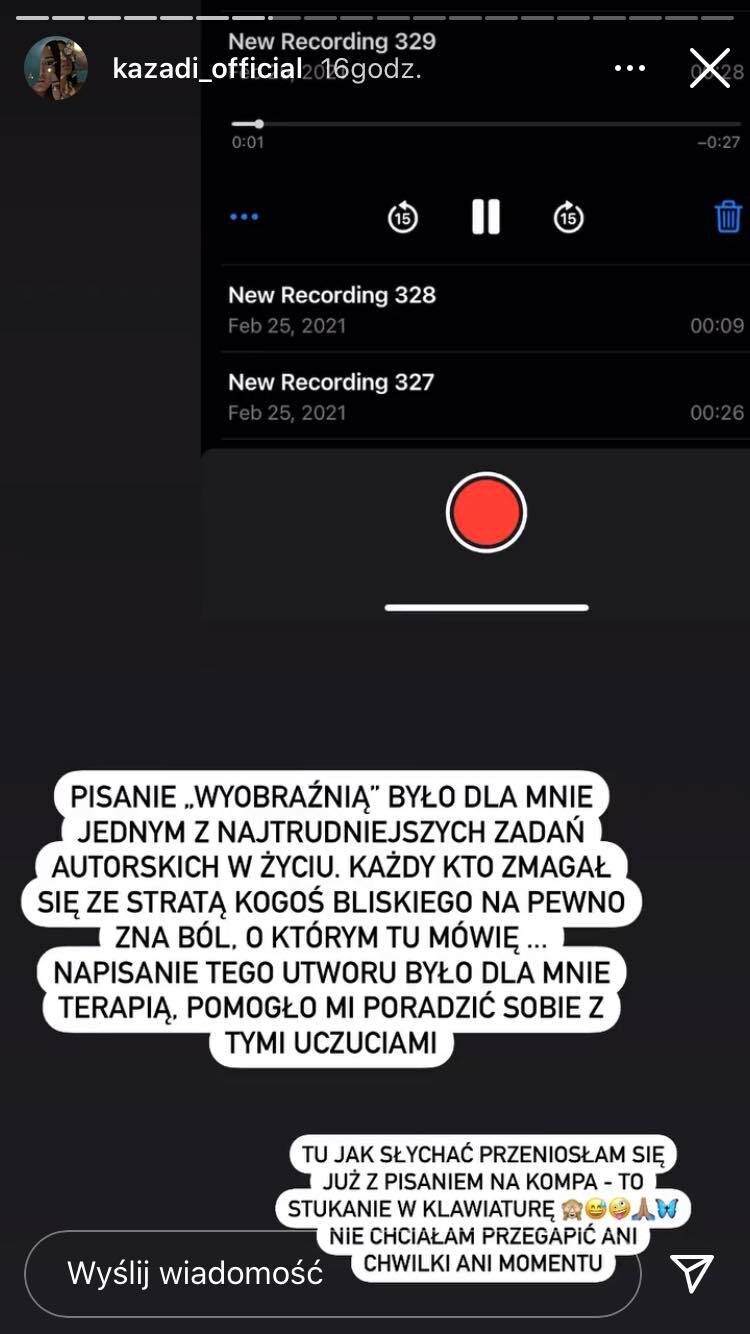Close the story with the X

pos(710,68)
